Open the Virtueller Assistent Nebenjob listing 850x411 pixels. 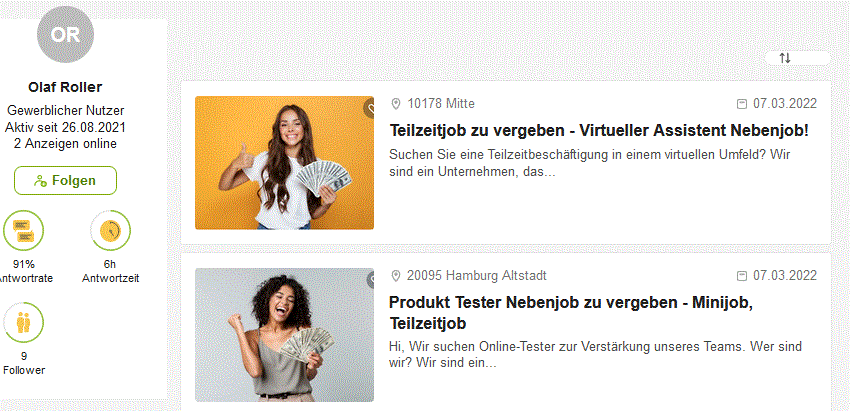(597, 131)
